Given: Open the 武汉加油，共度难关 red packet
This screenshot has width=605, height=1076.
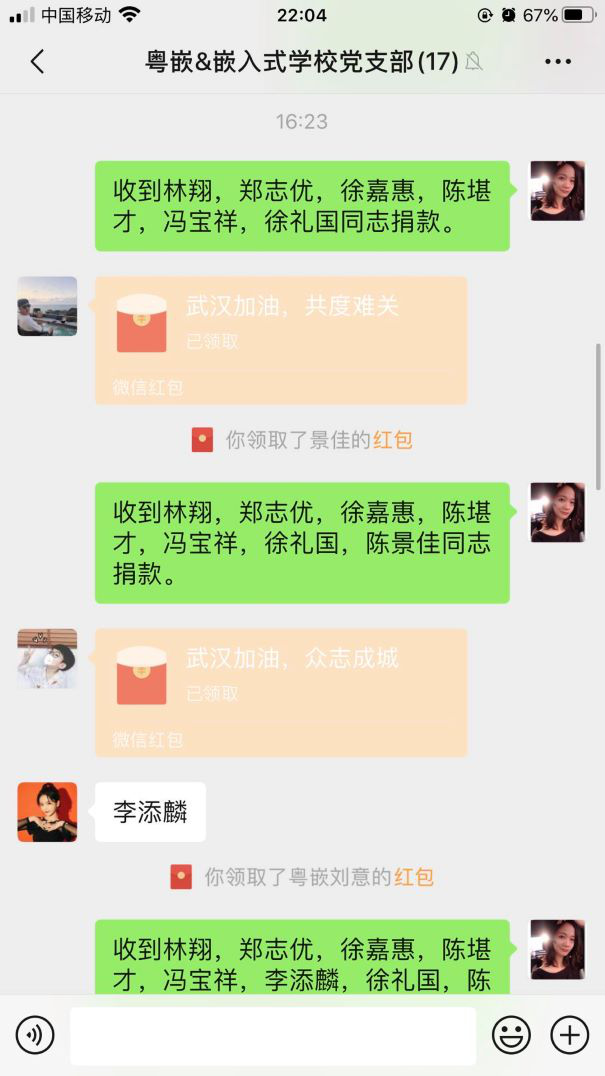Looking at the screenshot, I should tap(281, 340).
